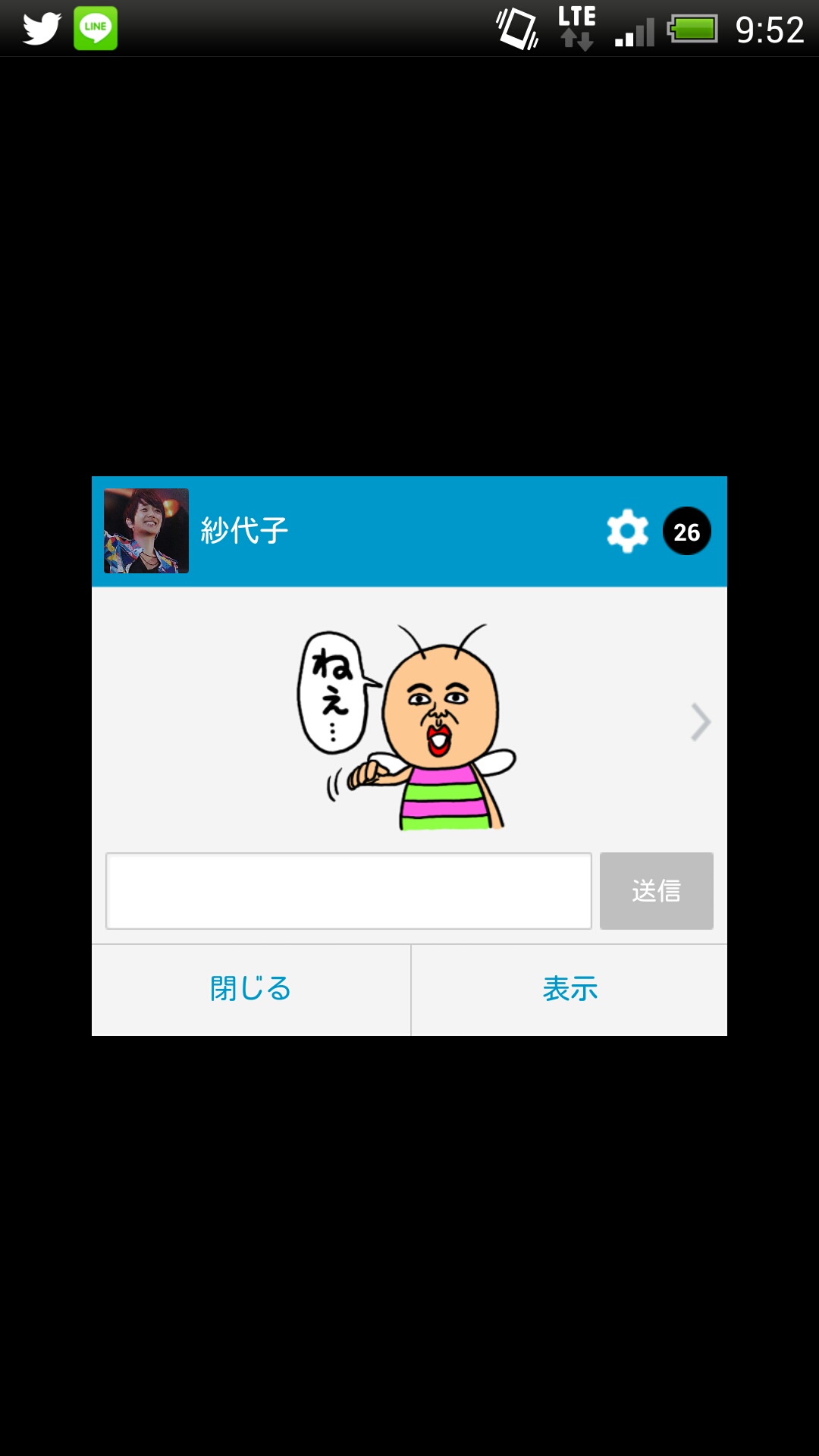The image size is (819, 1456).
Task: Focus the reply text field
Action: pyautogui.click(x=348, y=891)
